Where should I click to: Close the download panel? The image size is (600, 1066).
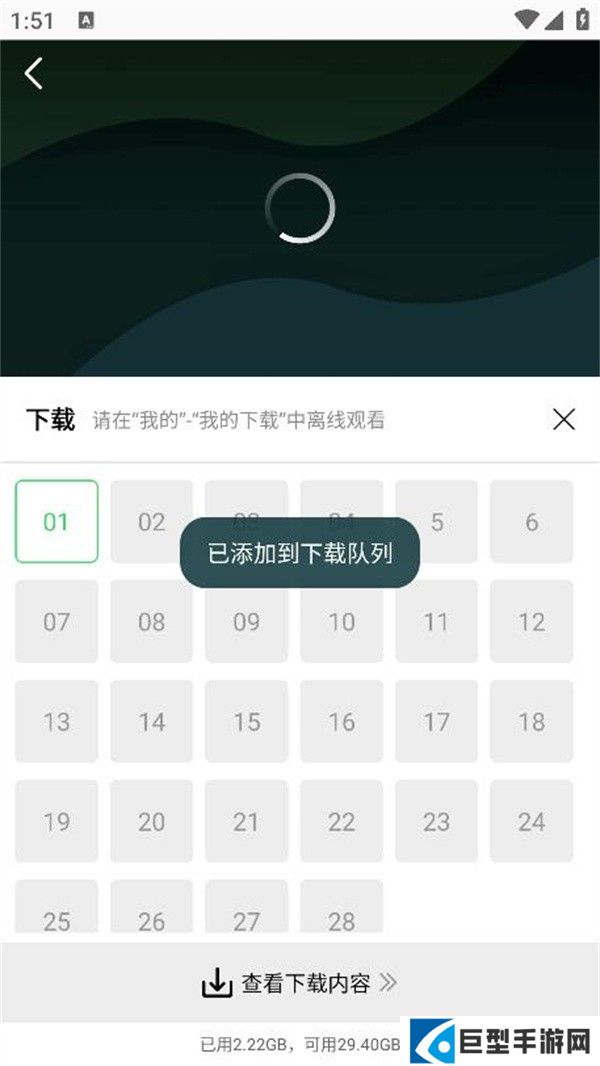(x=564, y=419)
